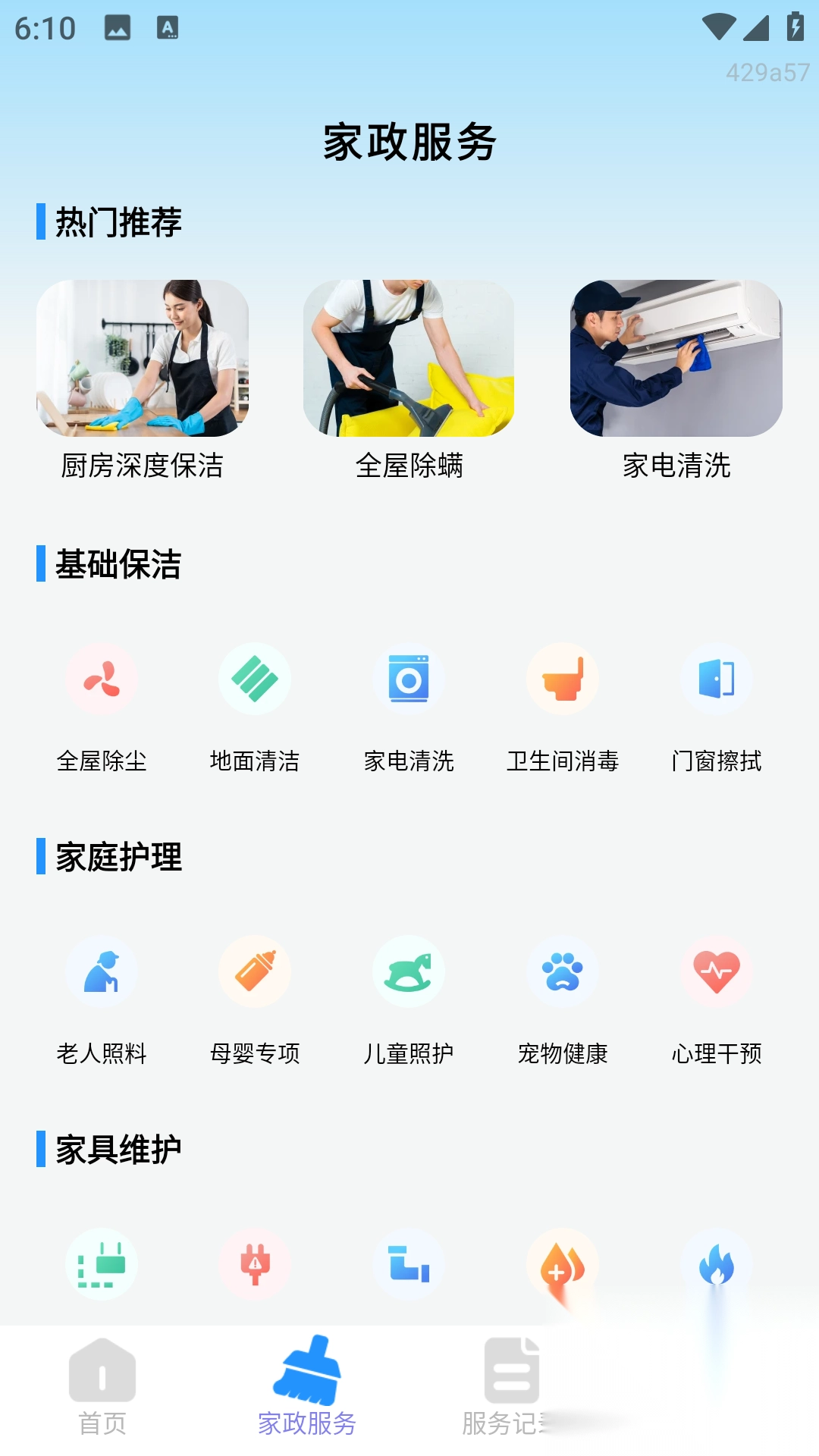Open 老人照料 care service
This screenshot has width=819, height=1456.
click(x=102, y=972)
